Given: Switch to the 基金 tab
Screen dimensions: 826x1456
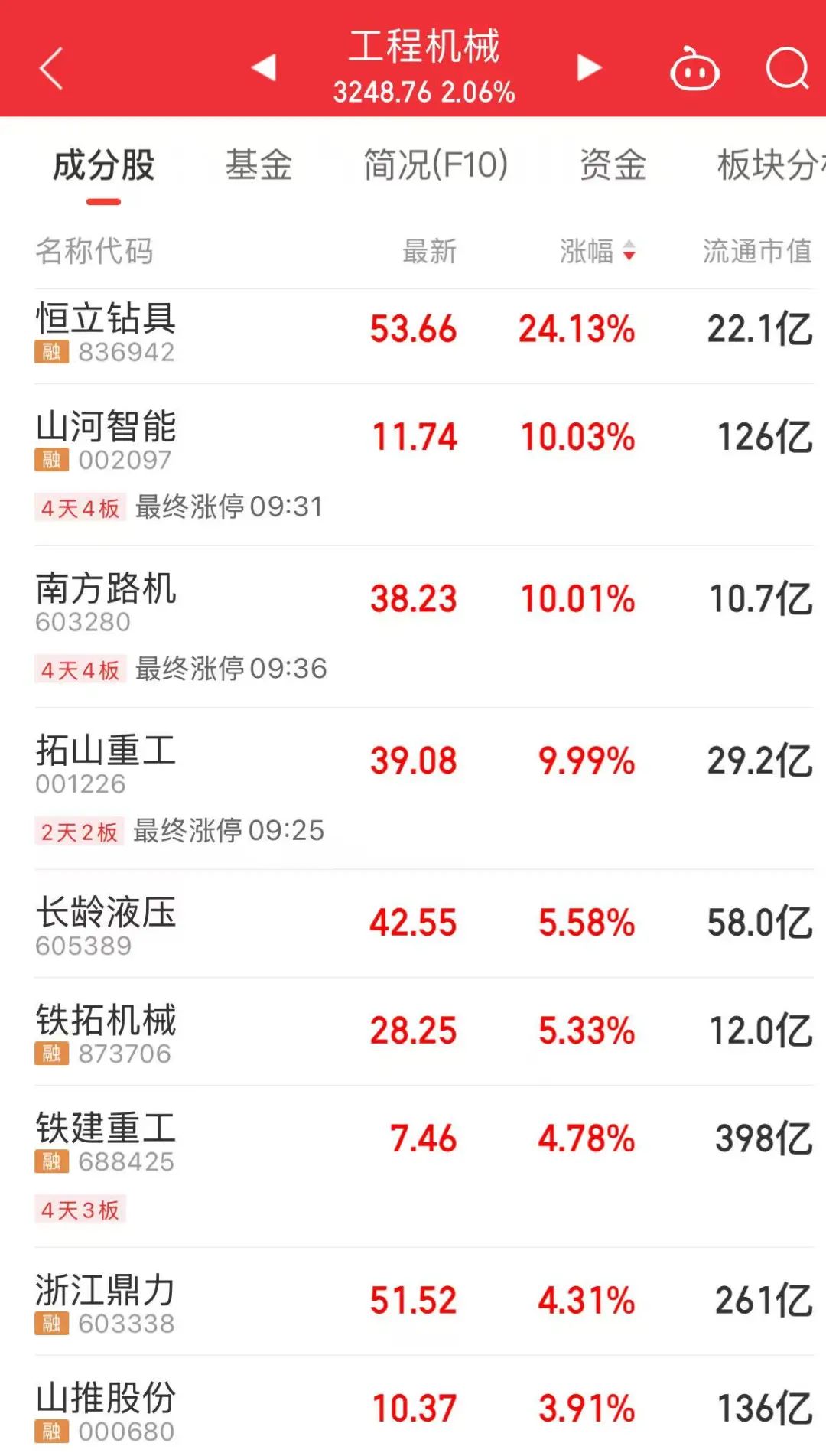Looking at the screenshot, I should (x=259, y=165).
